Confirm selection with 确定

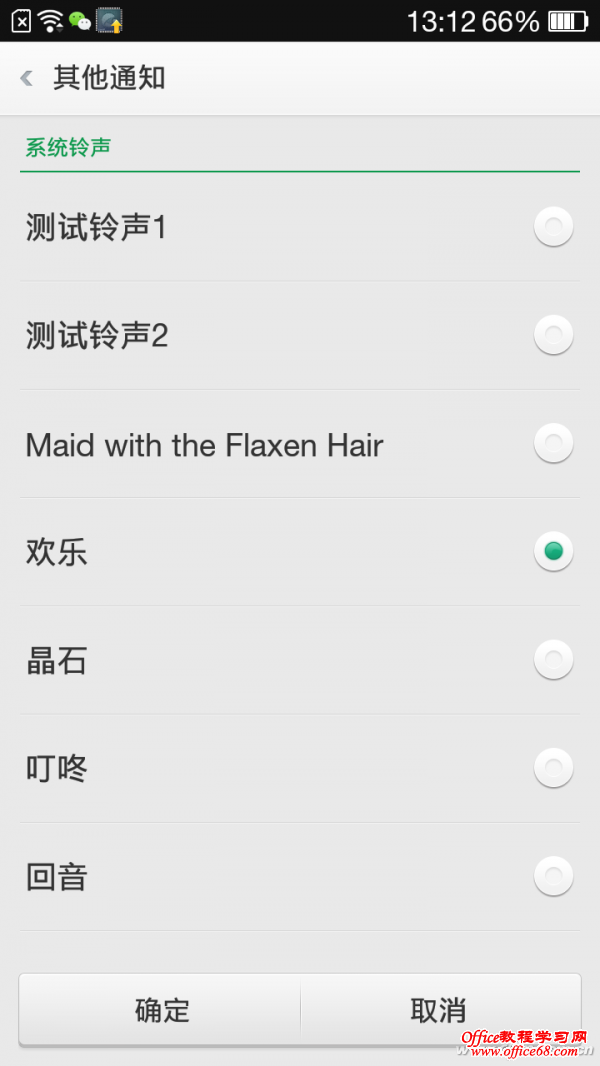[x=161, y=1010]
